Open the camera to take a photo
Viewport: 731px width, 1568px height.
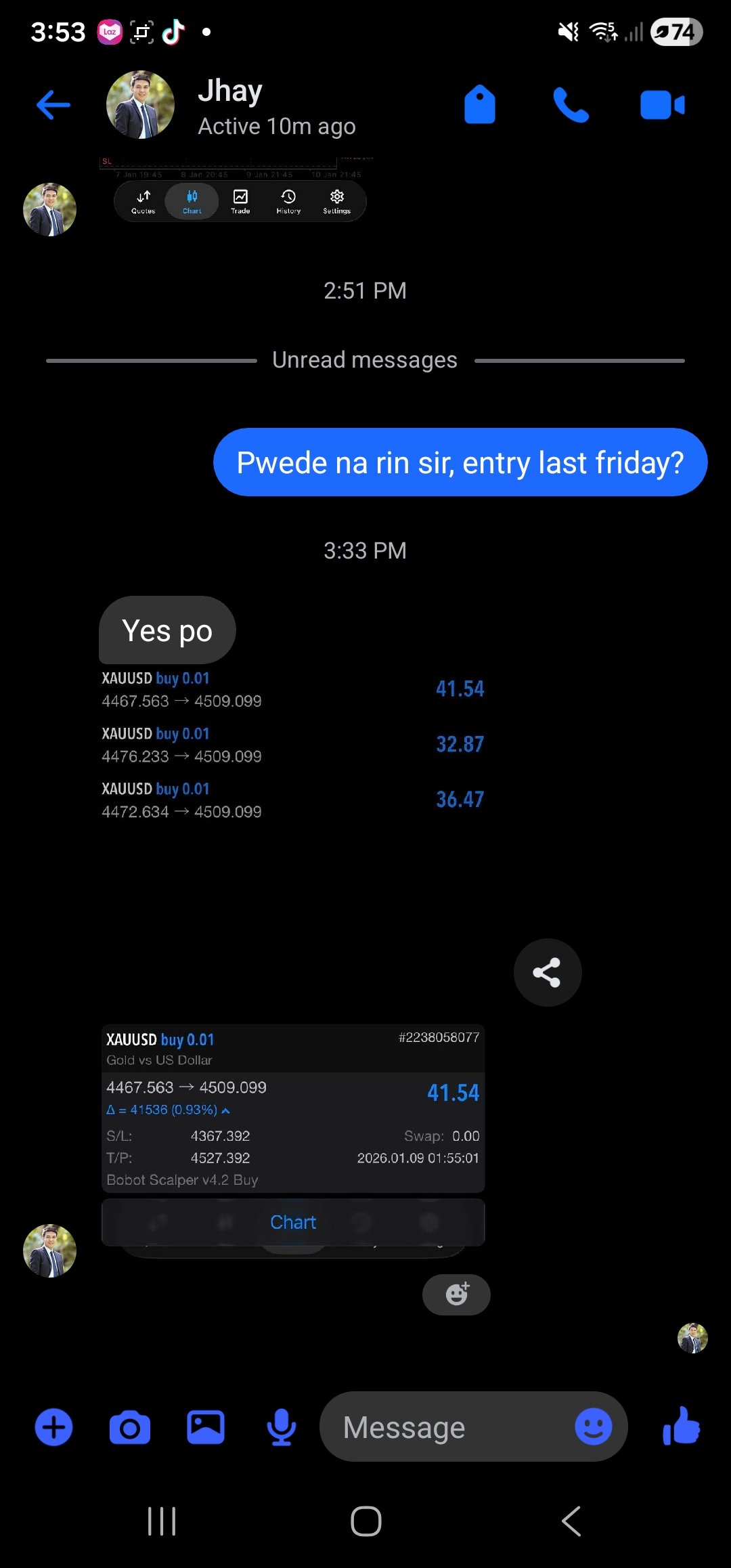(129, 1427)
